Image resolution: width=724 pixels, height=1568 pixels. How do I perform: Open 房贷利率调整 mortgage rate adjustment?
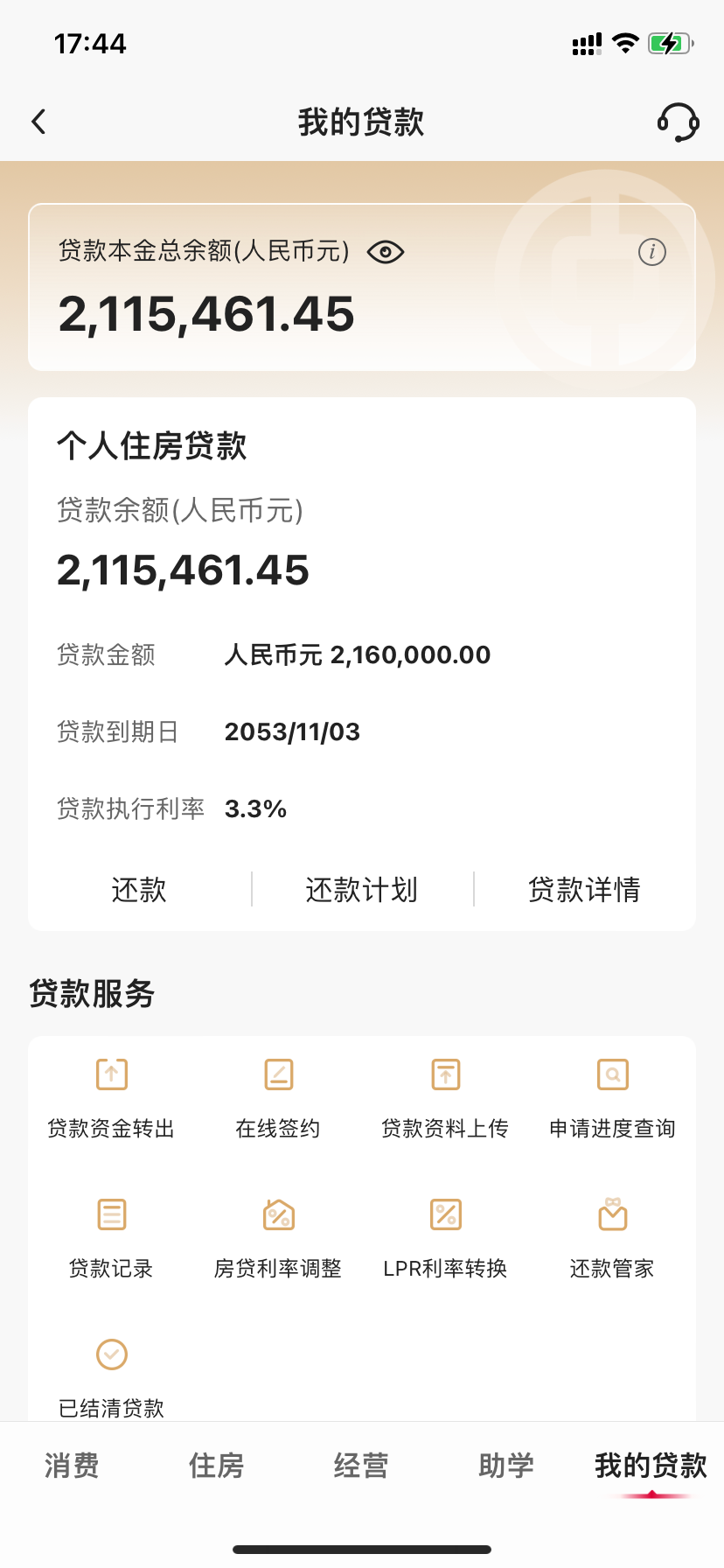pyautogui.click(x=279, y=1236)
